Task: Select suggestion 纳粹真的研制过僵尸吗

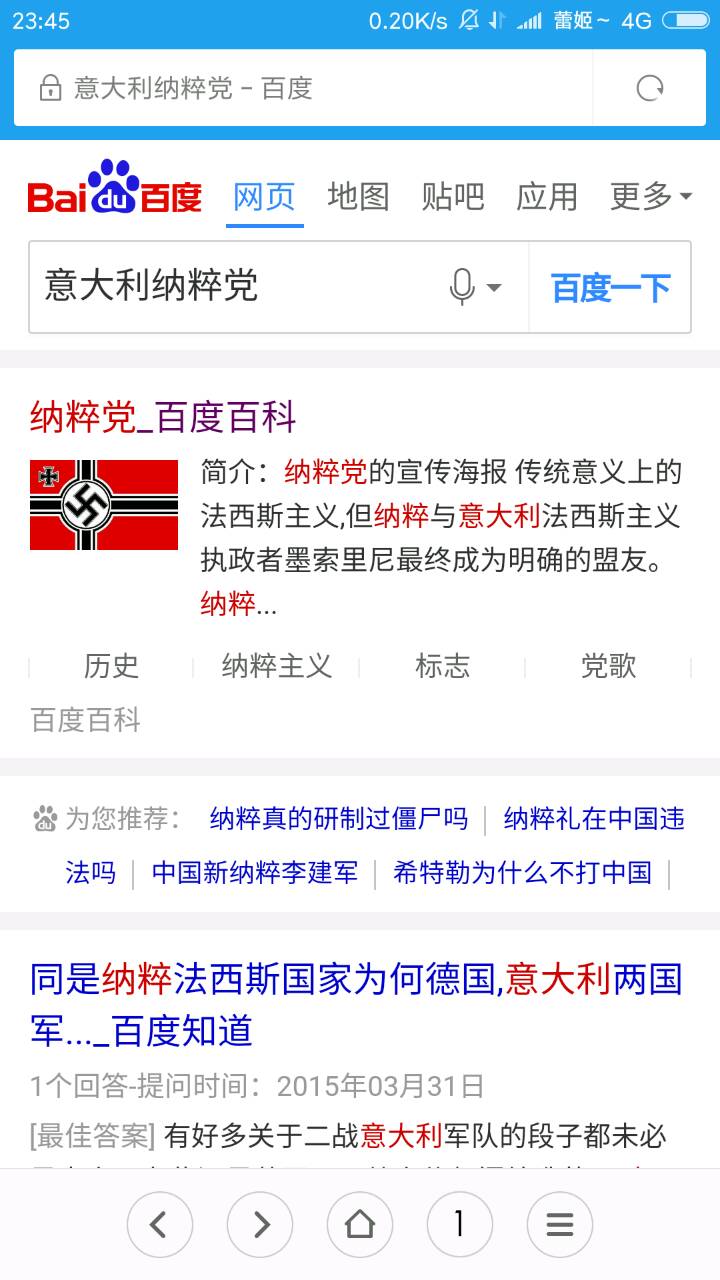Action: pos(339,820)
